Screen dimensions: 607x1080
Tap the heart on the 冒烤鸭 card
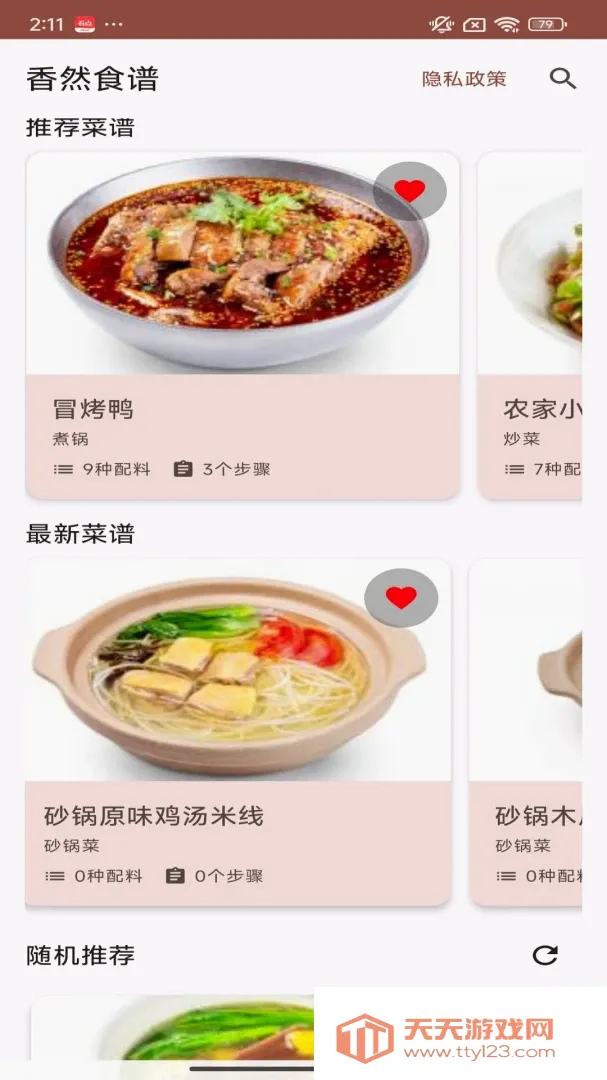(x=409, y=191)
